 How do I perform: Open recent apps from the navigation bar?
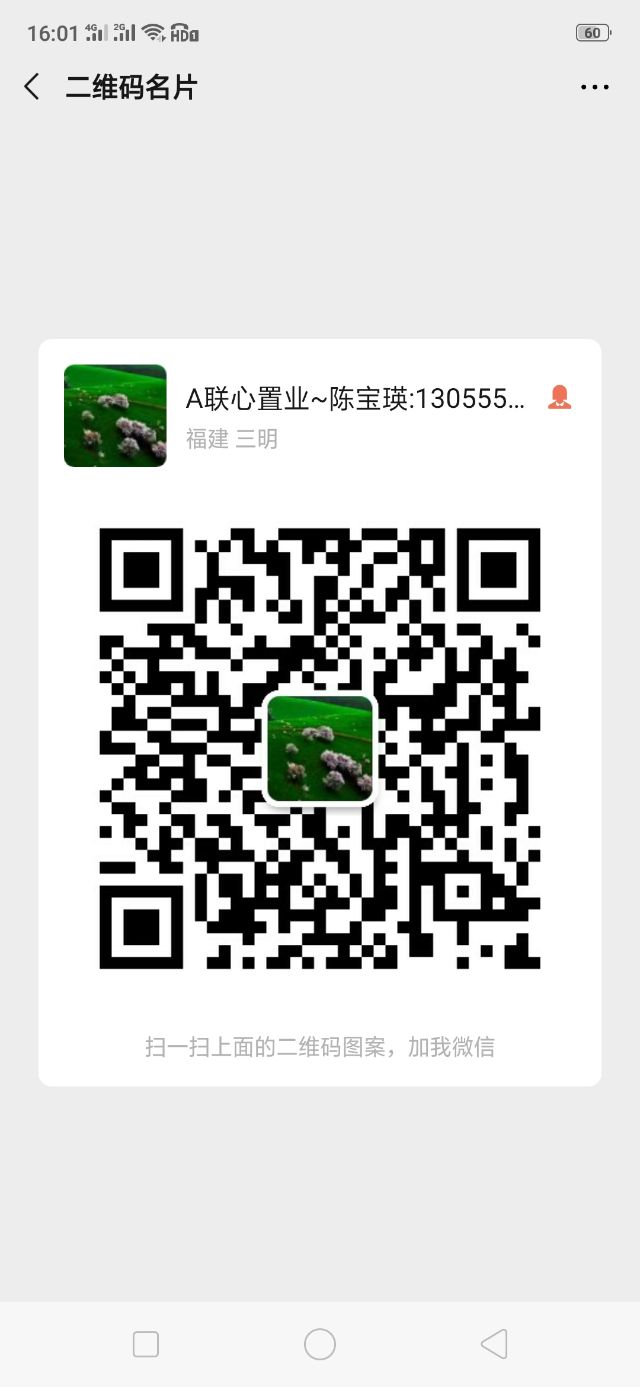pyautogui.click(x=146, y=1344)
